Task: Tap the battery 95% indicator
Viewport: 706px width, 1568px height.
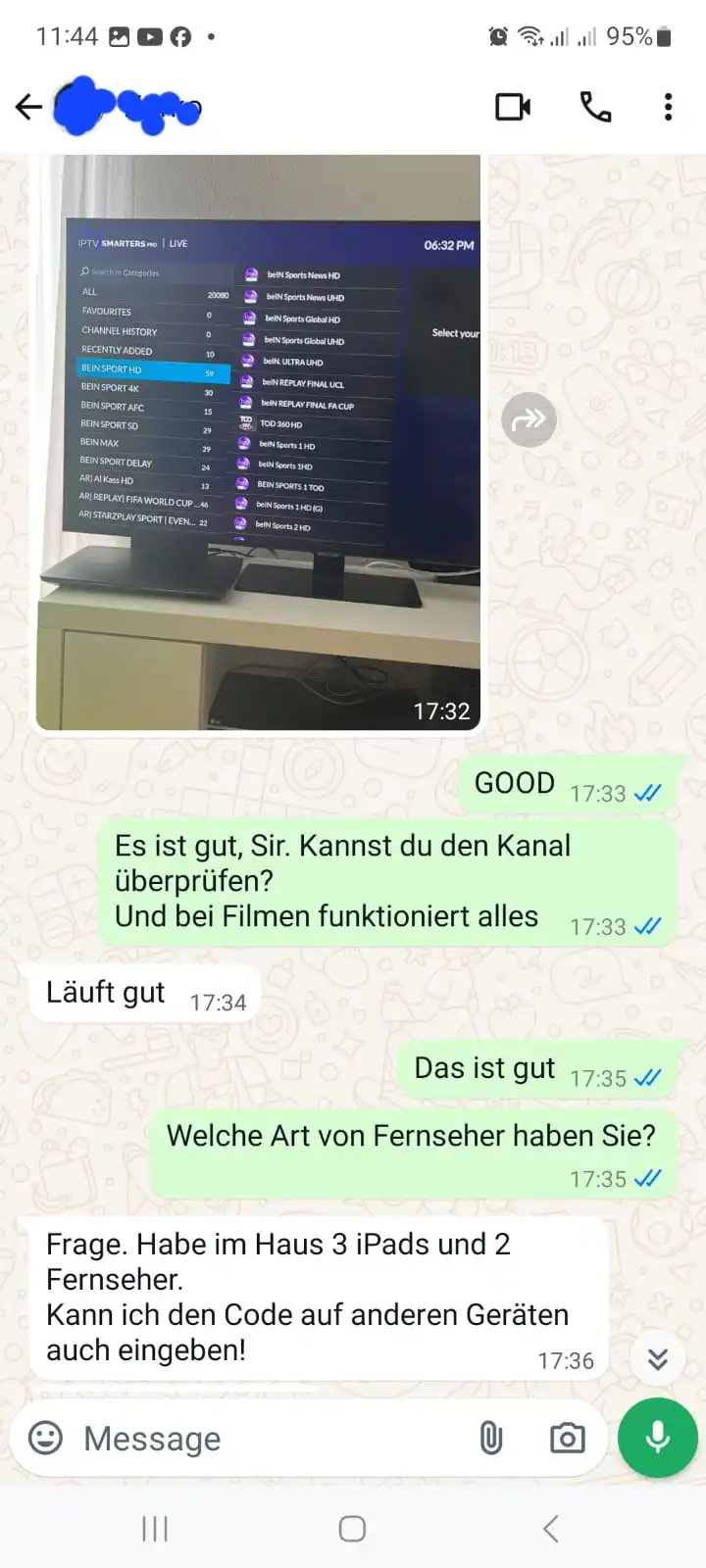Action: point(635,36)
